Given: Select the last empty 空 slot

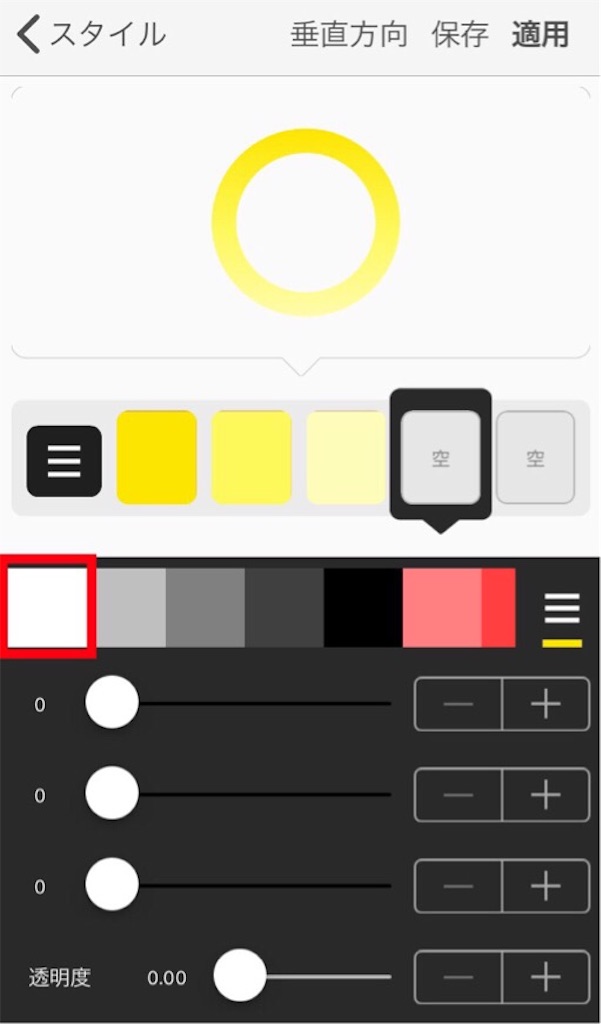Looking at the screenshot, I should coord(536,457).
